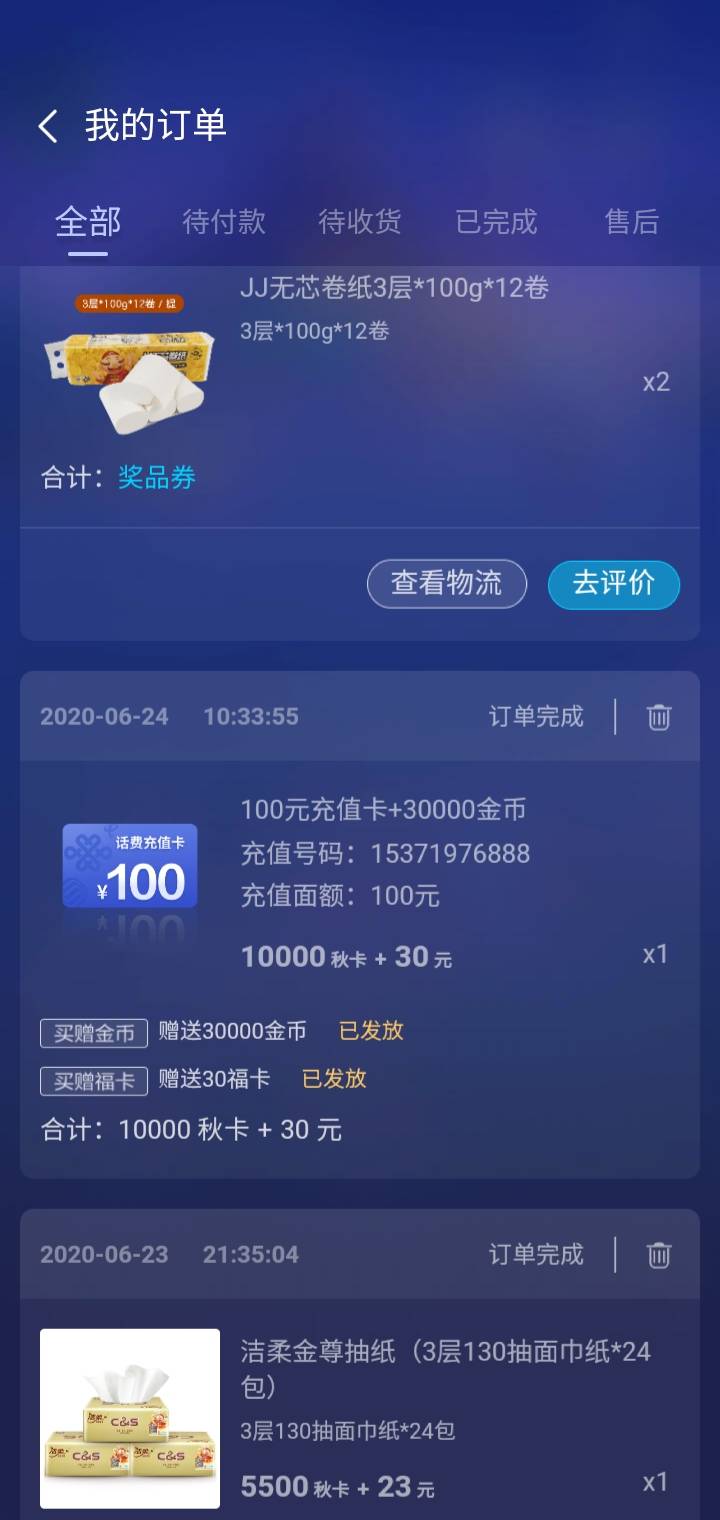Image resolution: width=720 pixels, height=1520 pixels.
Task: Open the 已完成 orders tab
Action: (x=496, y=222)
